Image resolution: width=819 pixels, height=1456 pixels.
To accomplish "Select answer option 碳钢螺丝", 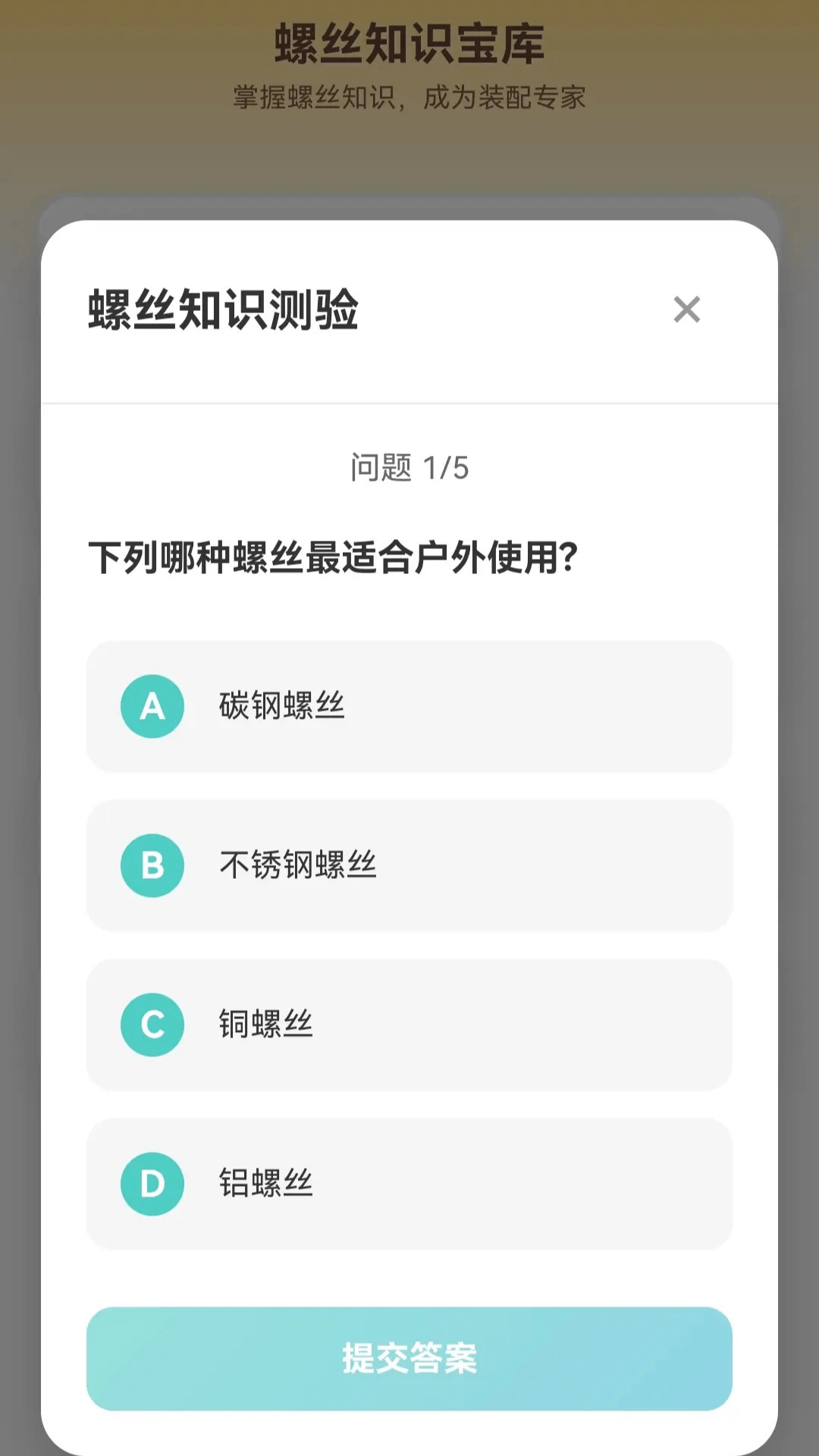I will click(x=409, y=706).
